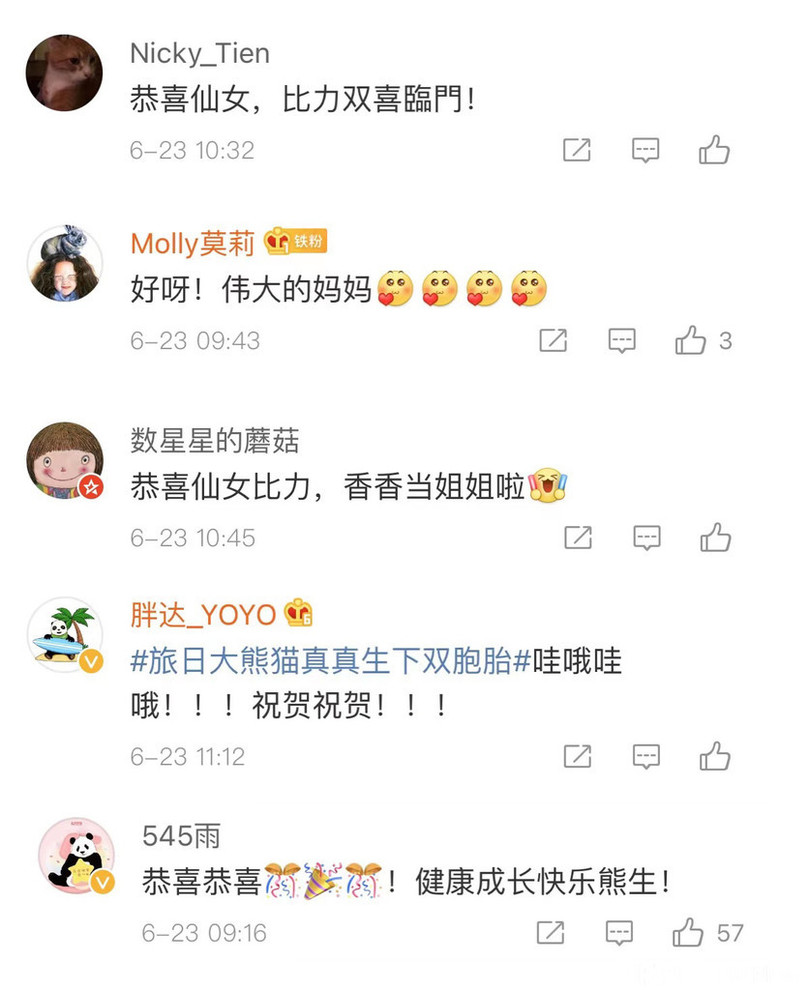The height and width of the screenshot is (990, 810).
Task: Repost 胖达_YOYO's comment
Action: pyautogui.click(x=578, y=756)
